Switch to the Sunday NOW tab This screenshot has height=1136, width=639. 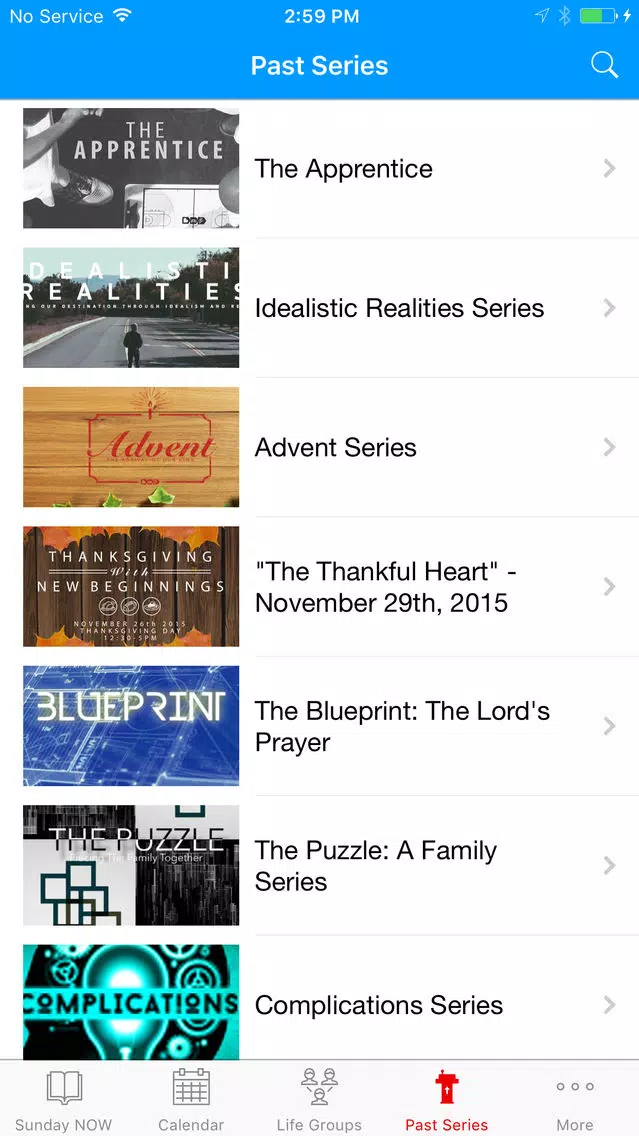[64, 1099]
